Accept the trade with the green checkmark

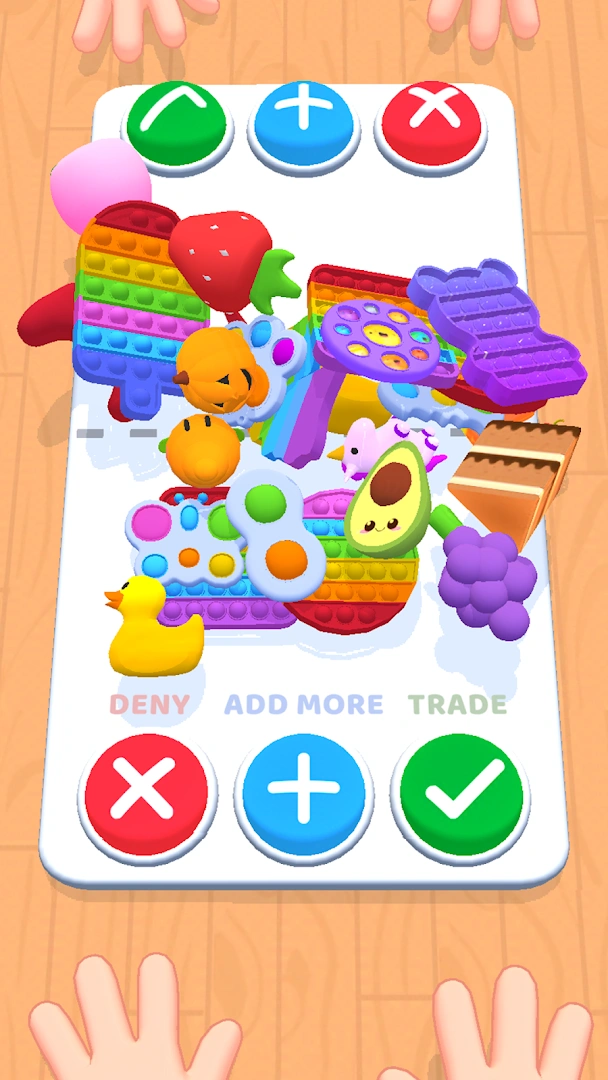(x=461, y=792)
